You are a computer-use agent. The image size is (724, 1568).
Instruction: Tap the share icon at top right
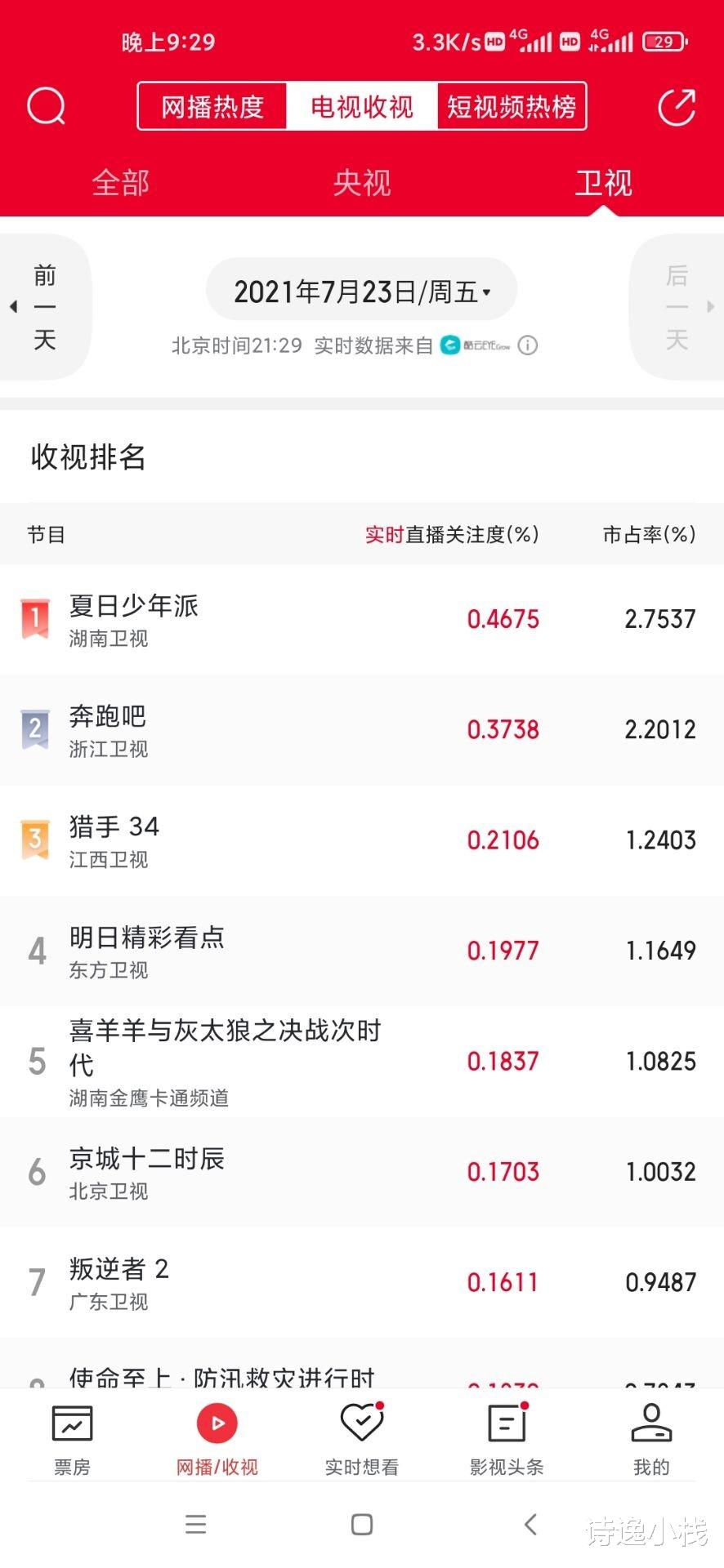(677, 105)
